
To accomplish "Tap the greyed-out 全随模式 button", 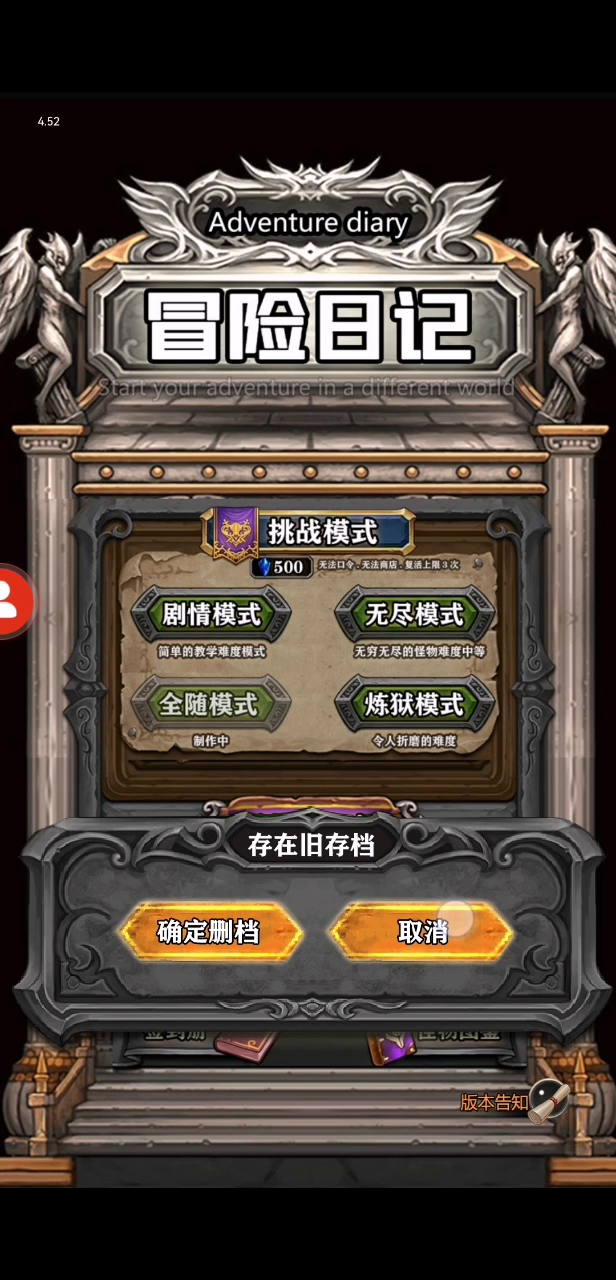I will (x=211, y=704).
